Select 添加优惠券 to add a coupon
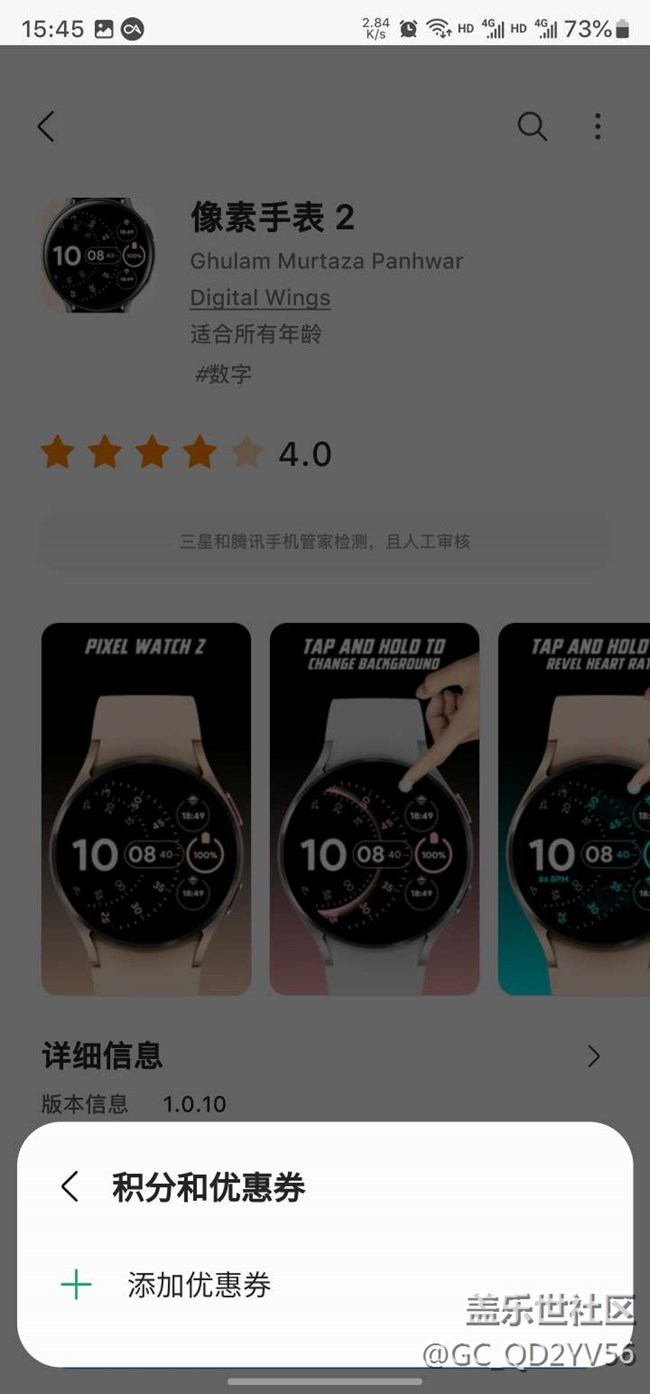650x1394 pixels. click(198, 1285)
